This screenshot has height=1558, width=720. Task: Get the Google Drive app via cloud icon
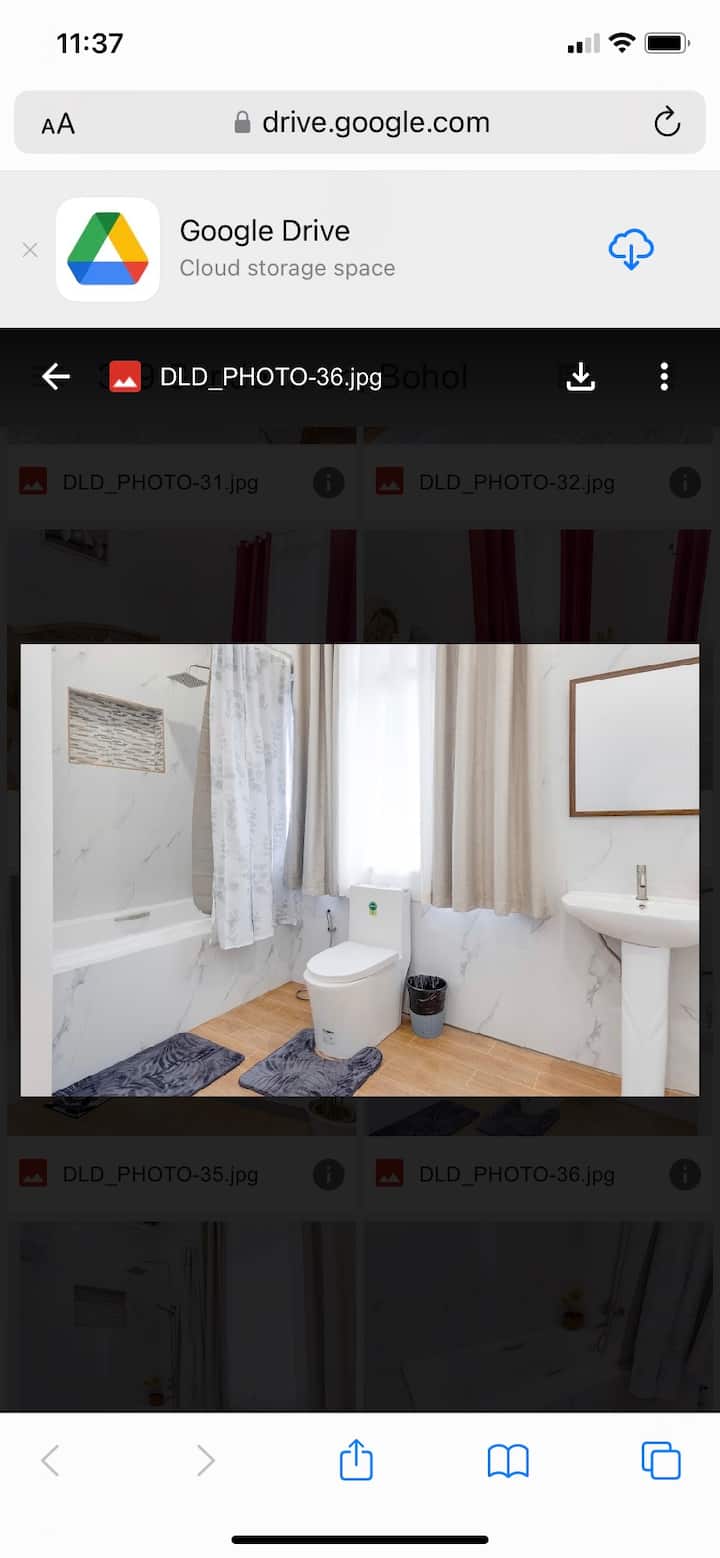coord(631,249)
